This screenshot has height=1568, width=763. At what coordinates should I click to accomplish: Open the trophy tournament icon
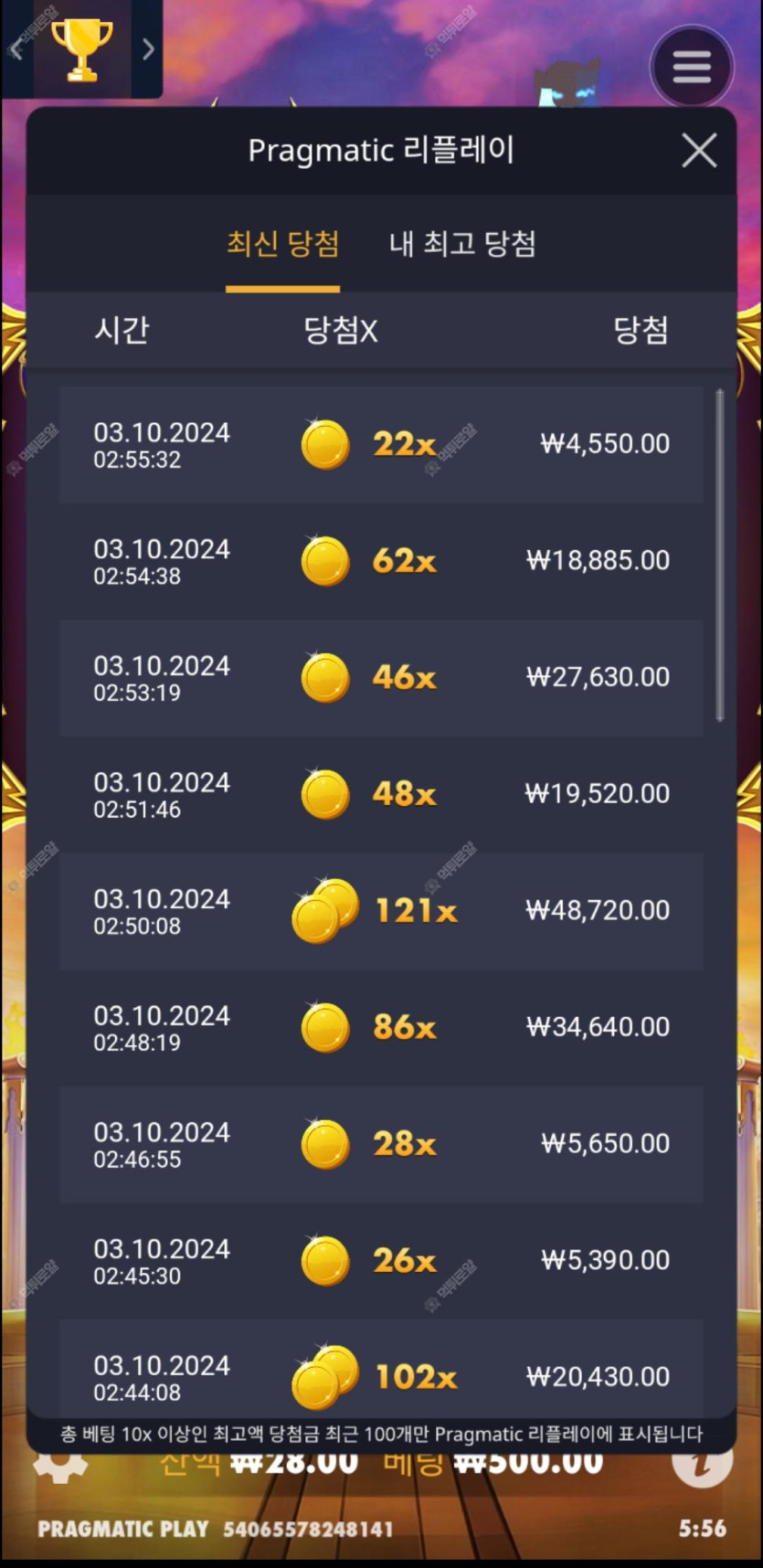[x=82, y=48]
